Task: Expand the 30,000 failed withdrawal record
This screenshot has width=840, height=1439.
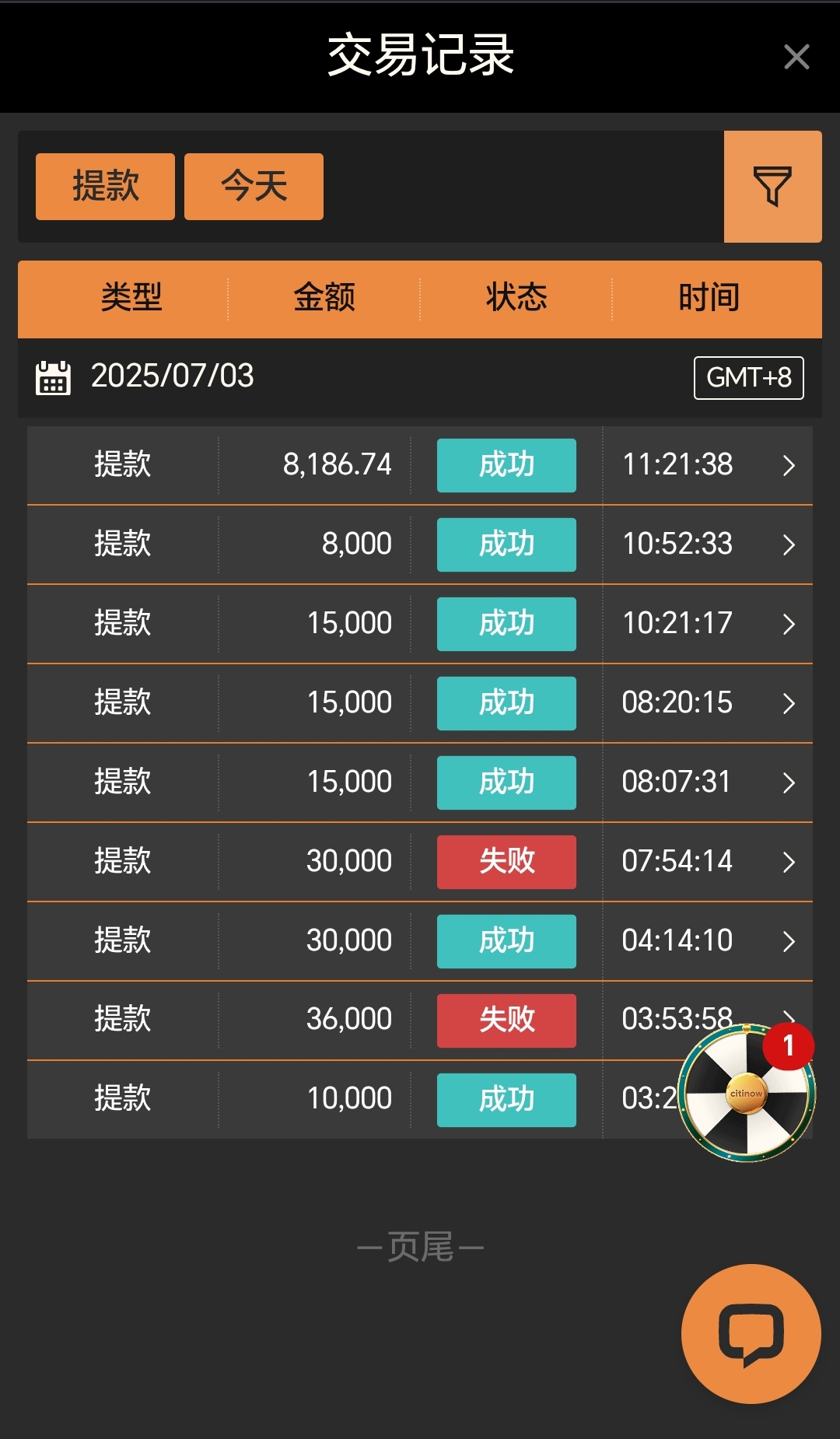Action: click(789, 861)
